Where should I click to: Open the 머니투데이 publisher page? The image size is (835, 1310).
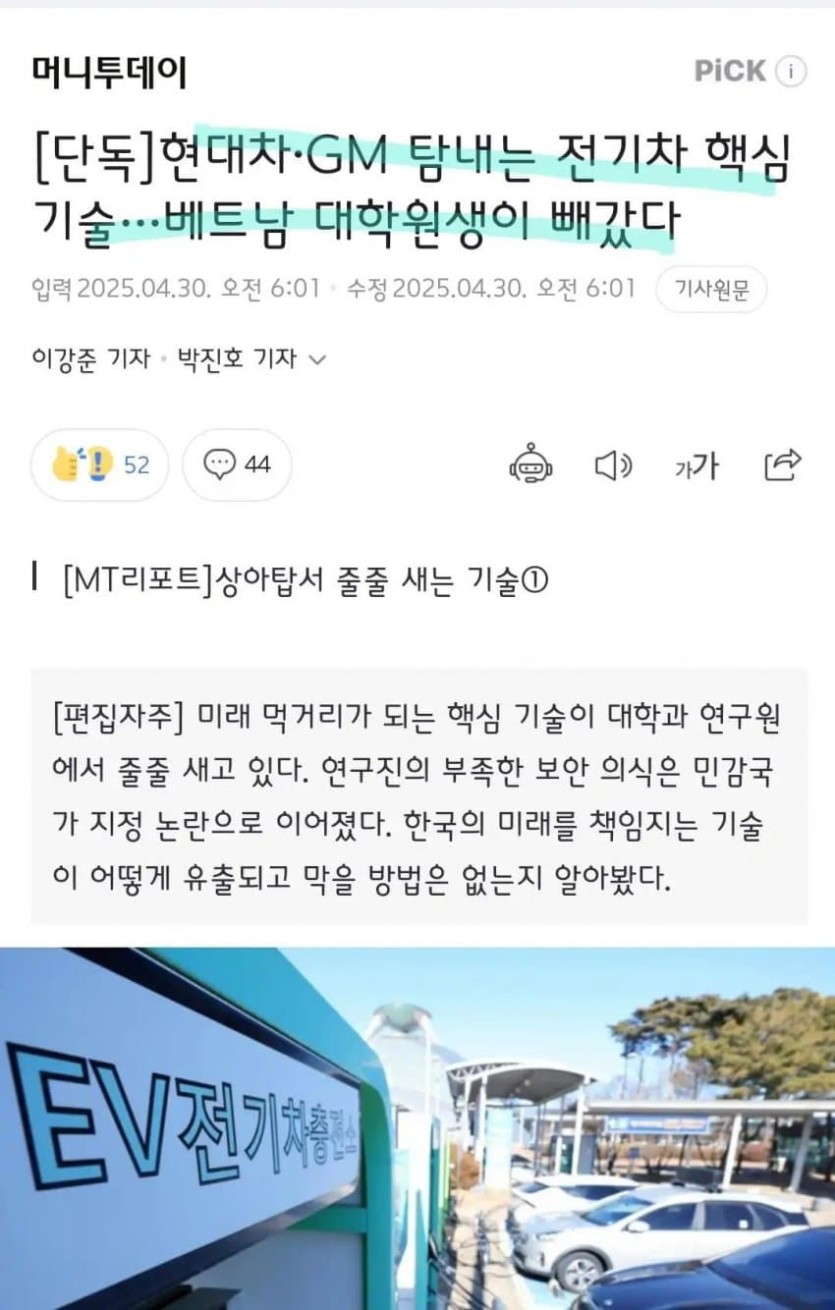pos(109,72)
